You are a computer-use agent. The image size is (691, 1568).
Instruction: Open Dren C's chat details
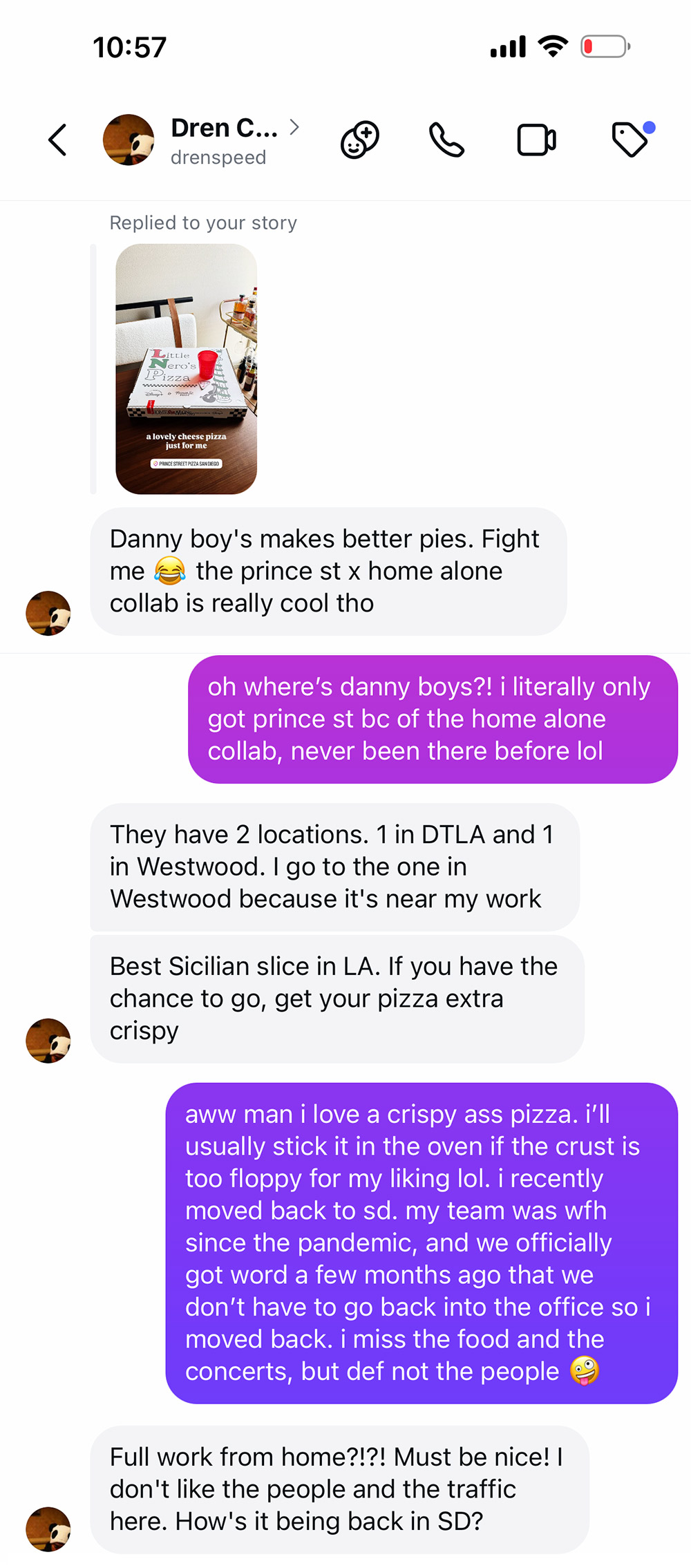point(225,140)
